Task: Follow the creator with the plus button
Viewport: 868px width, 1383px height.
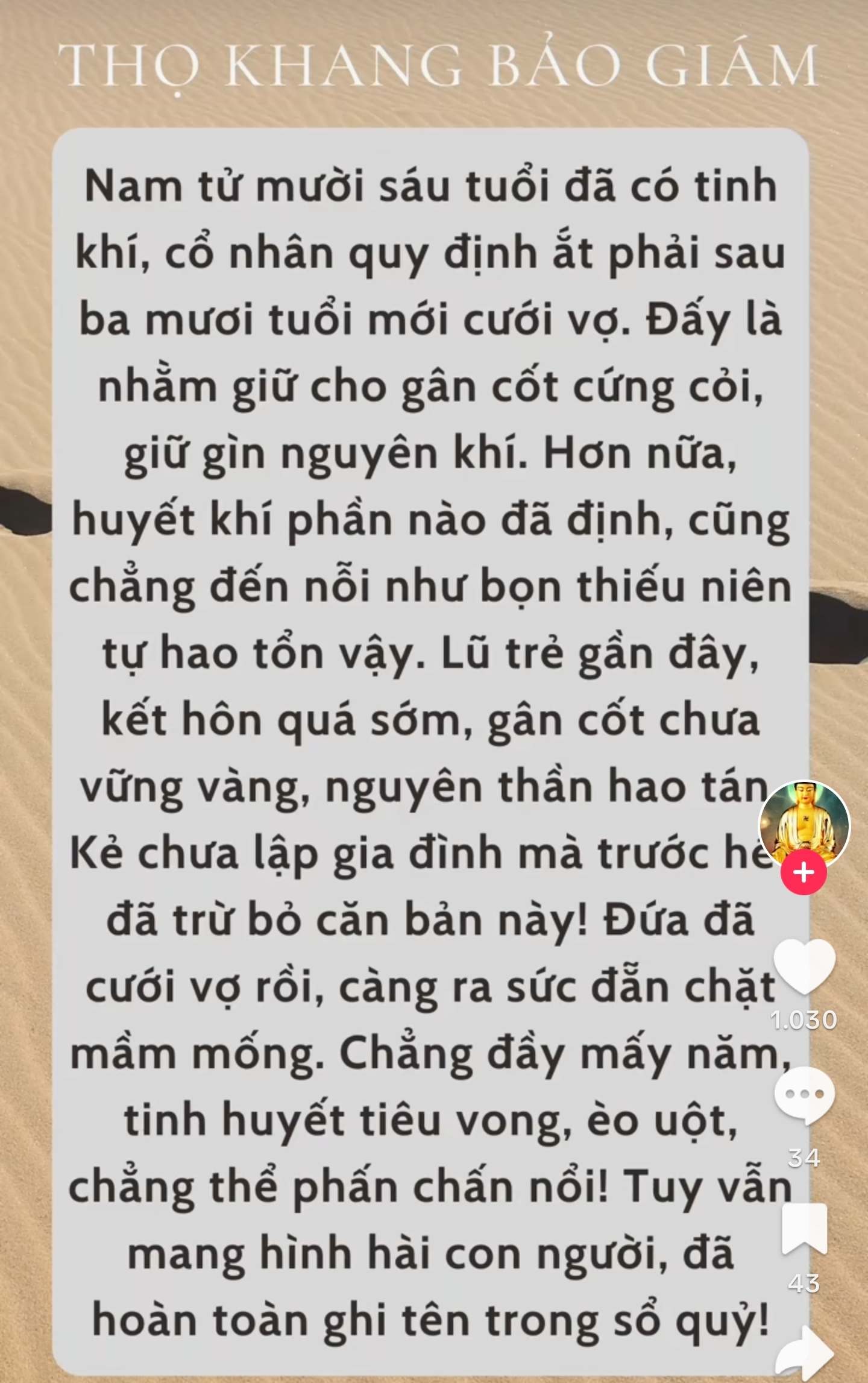Action: [x=804, y=872]
